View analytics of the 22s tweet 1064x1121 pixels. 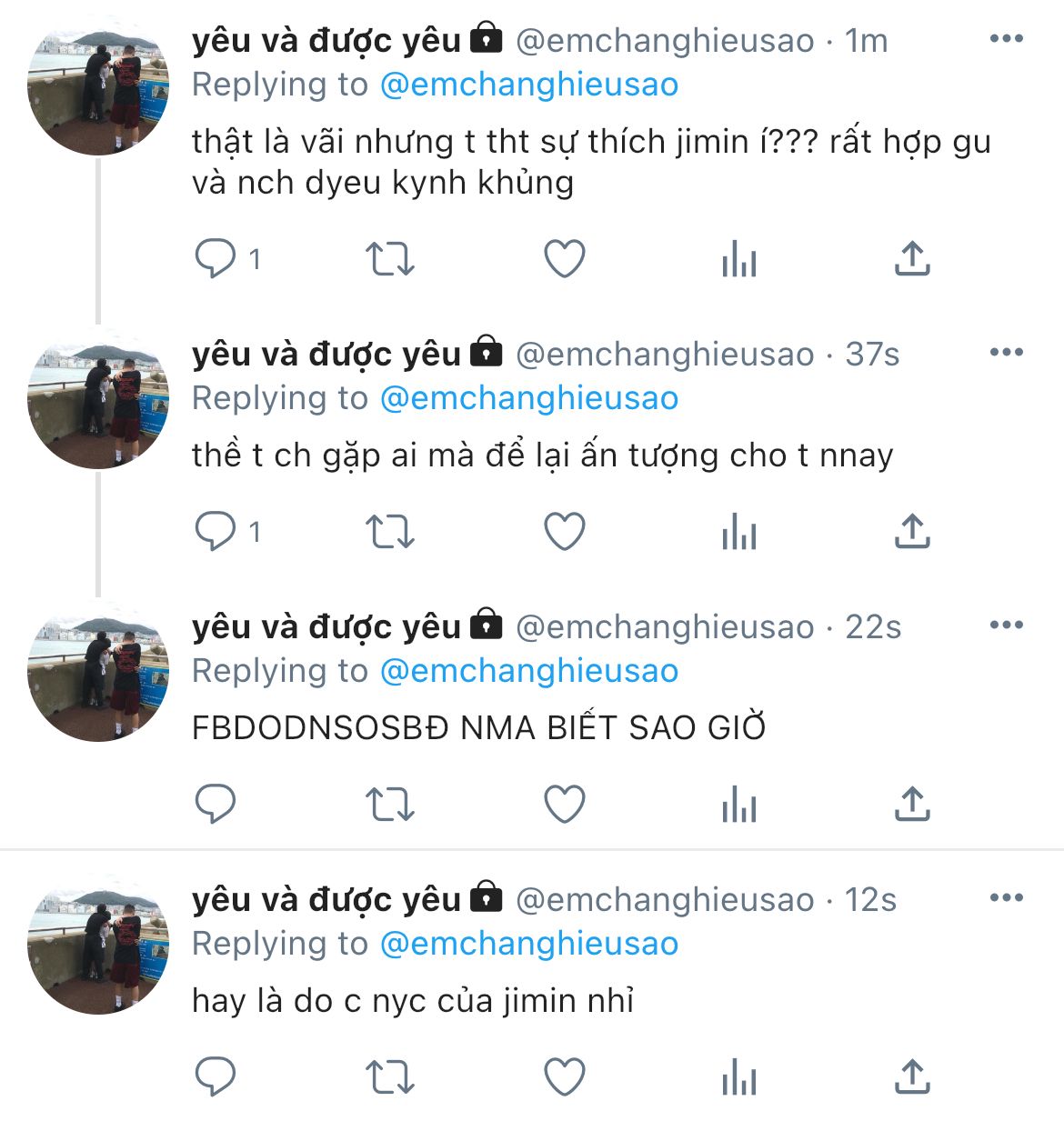pos(738,805)
